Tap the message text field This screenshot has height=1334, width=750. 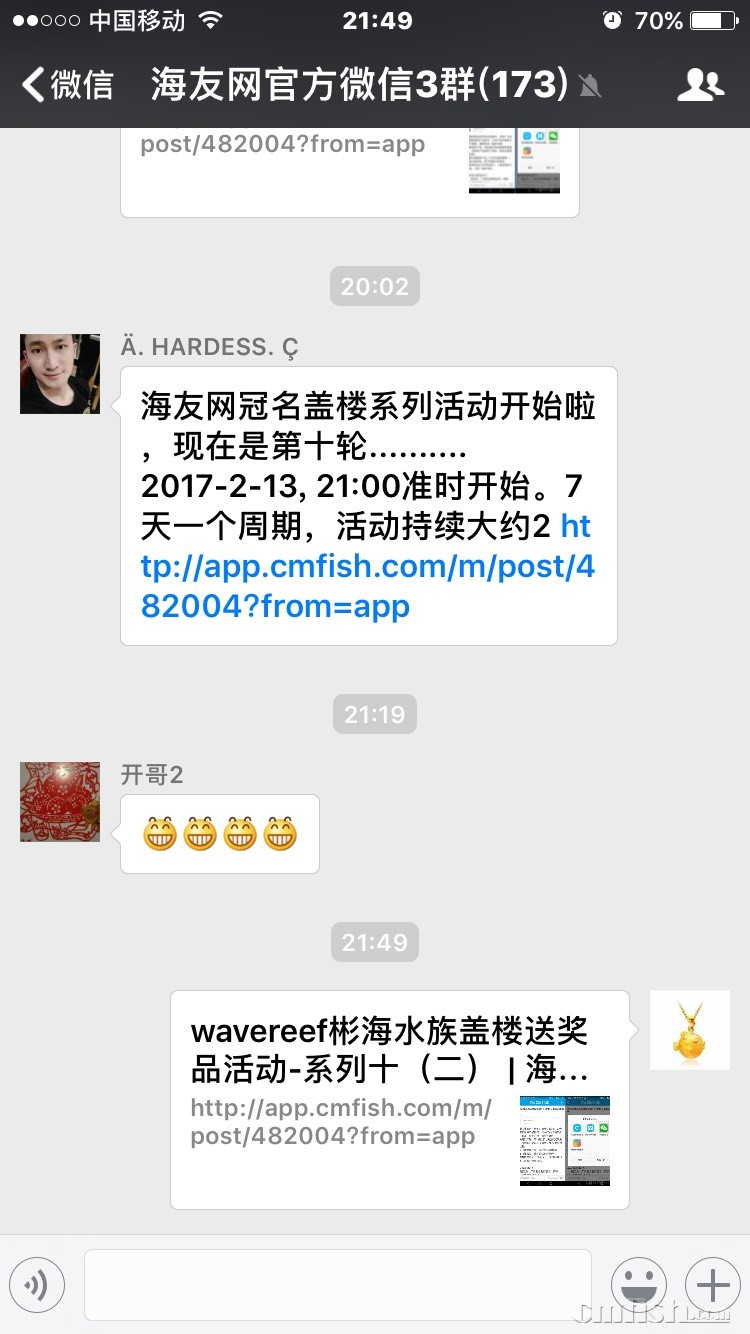(x=338, y=1285)
